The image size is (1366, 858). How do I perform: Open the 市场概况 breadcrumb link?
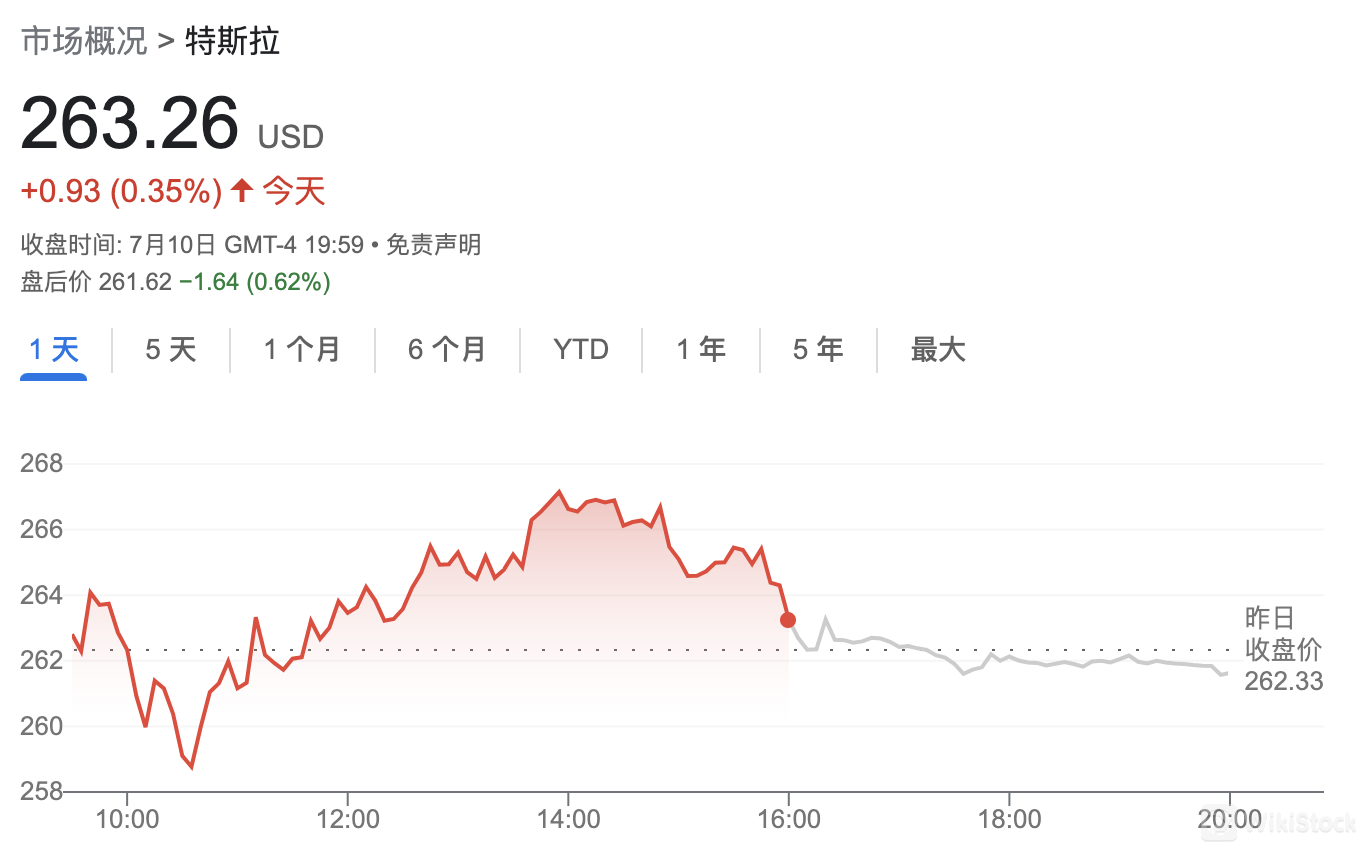pyautogui.click(x=84, y=41)
